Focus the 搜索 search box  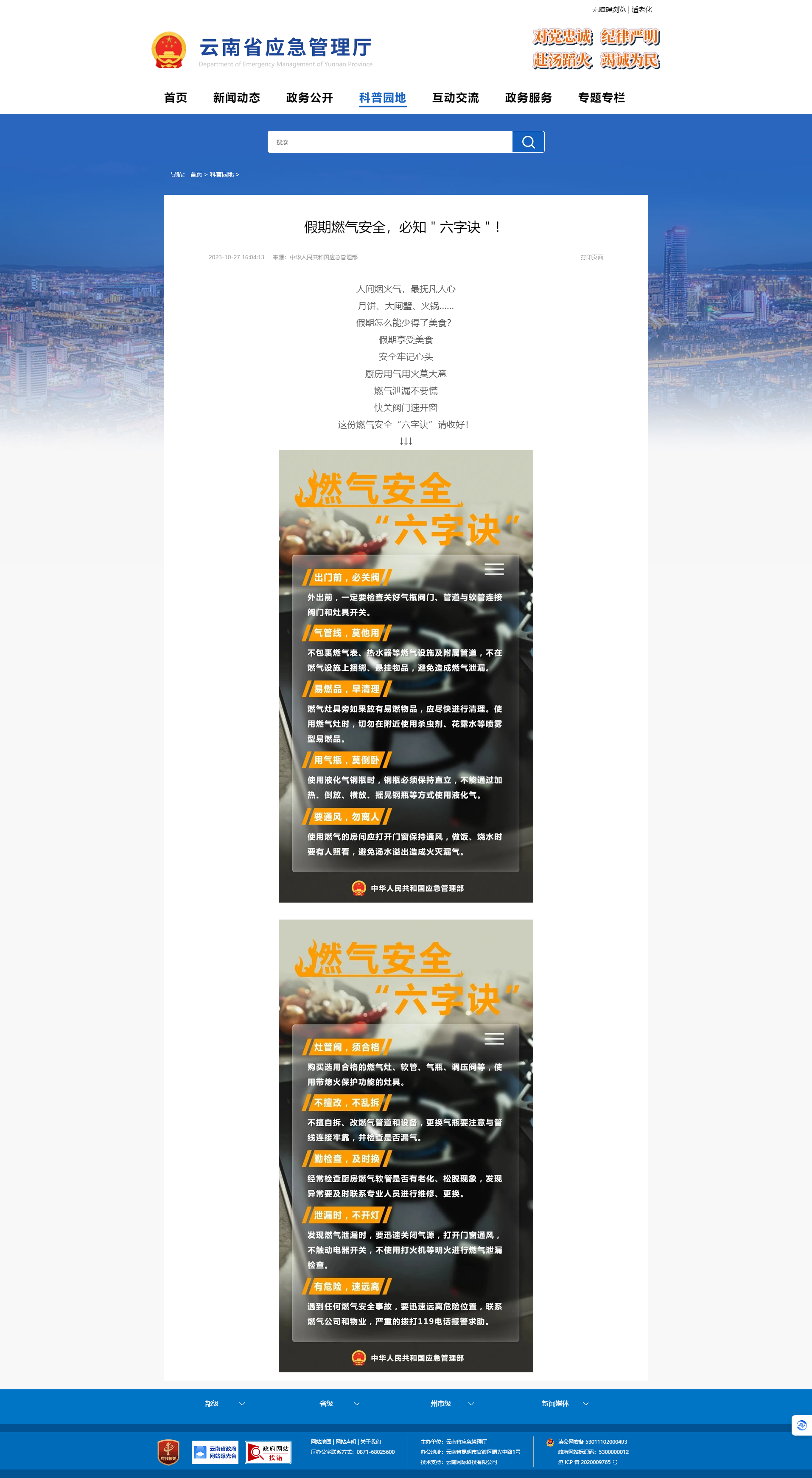tap(390, 142)
